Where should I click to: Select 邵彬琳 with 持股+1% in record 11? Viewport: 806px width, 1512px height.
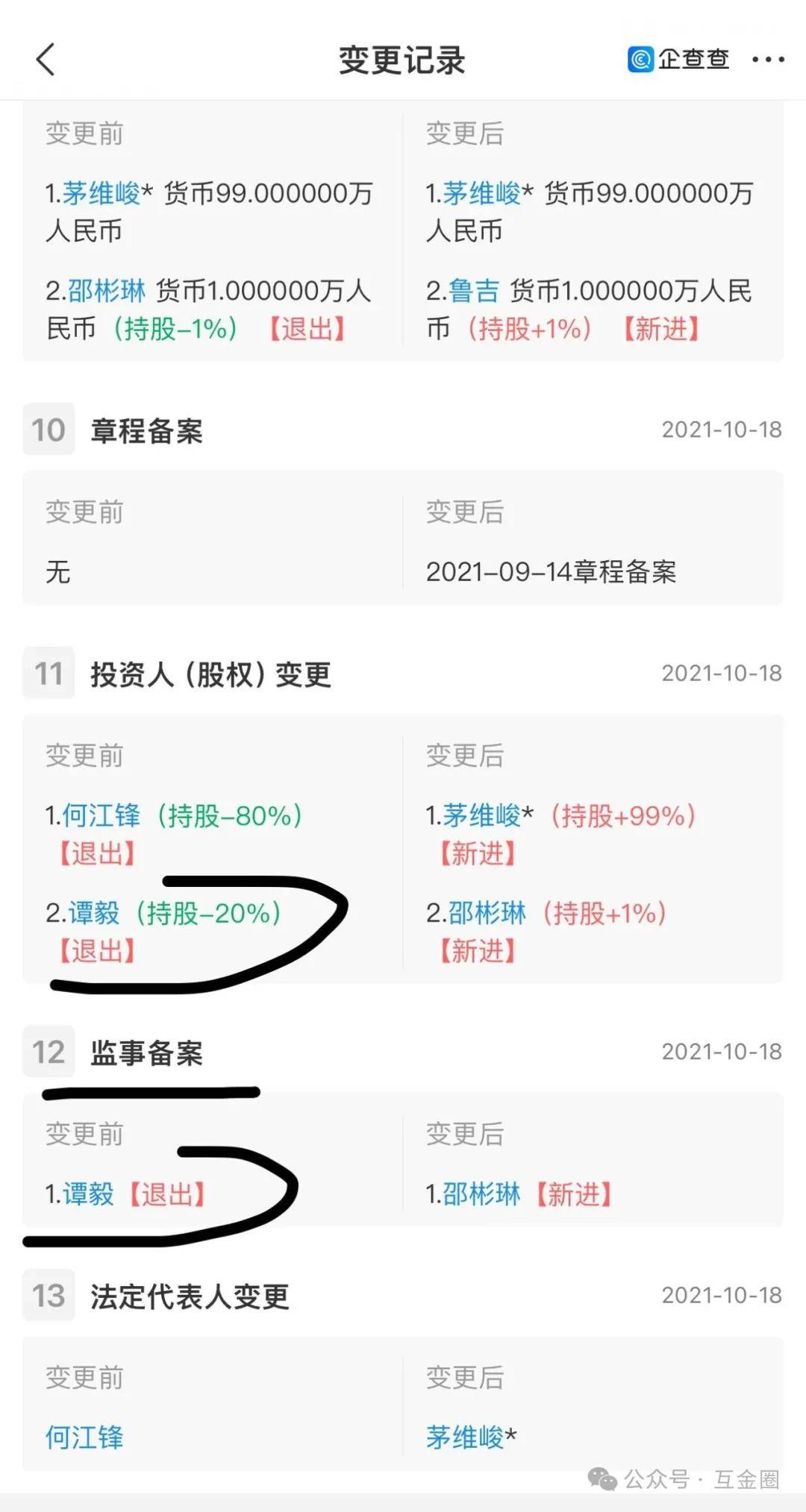click(x=487, y=912)
